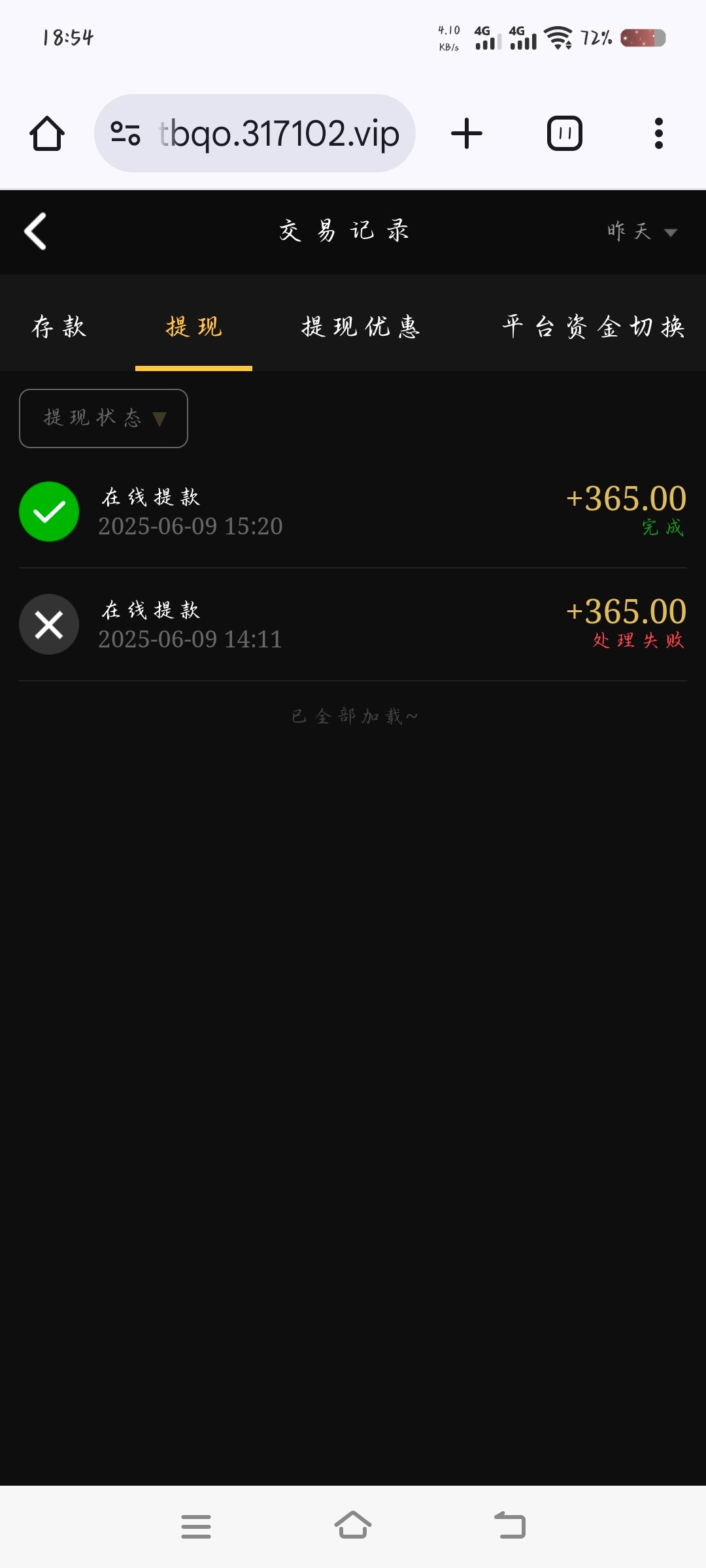Tap the system back button
The image size is (706, 1568).
[510, 1526]
